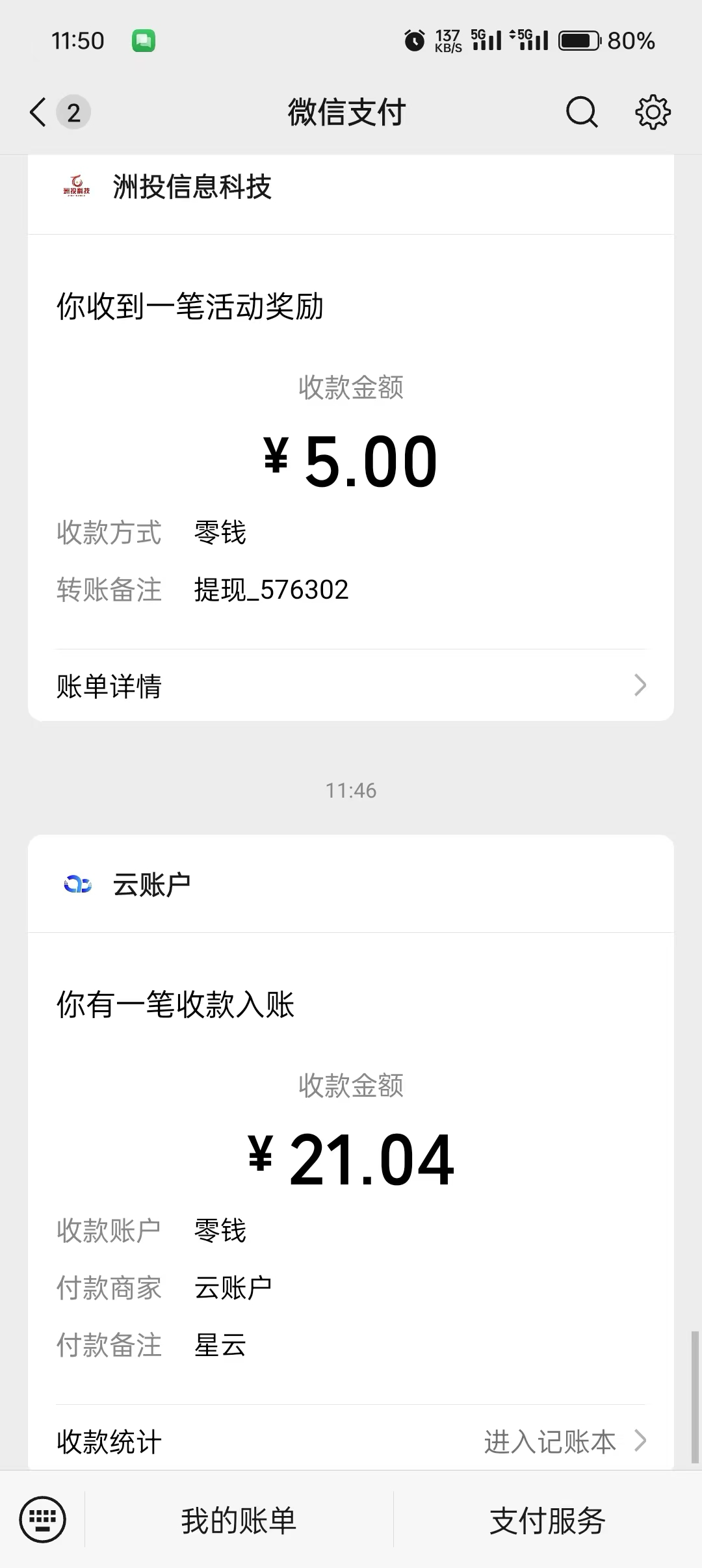Image resolution: width=702 pixels, height=1568 pixels.
Task: Open 收款统计 进入记账本 row
Action: (351, 1441)
